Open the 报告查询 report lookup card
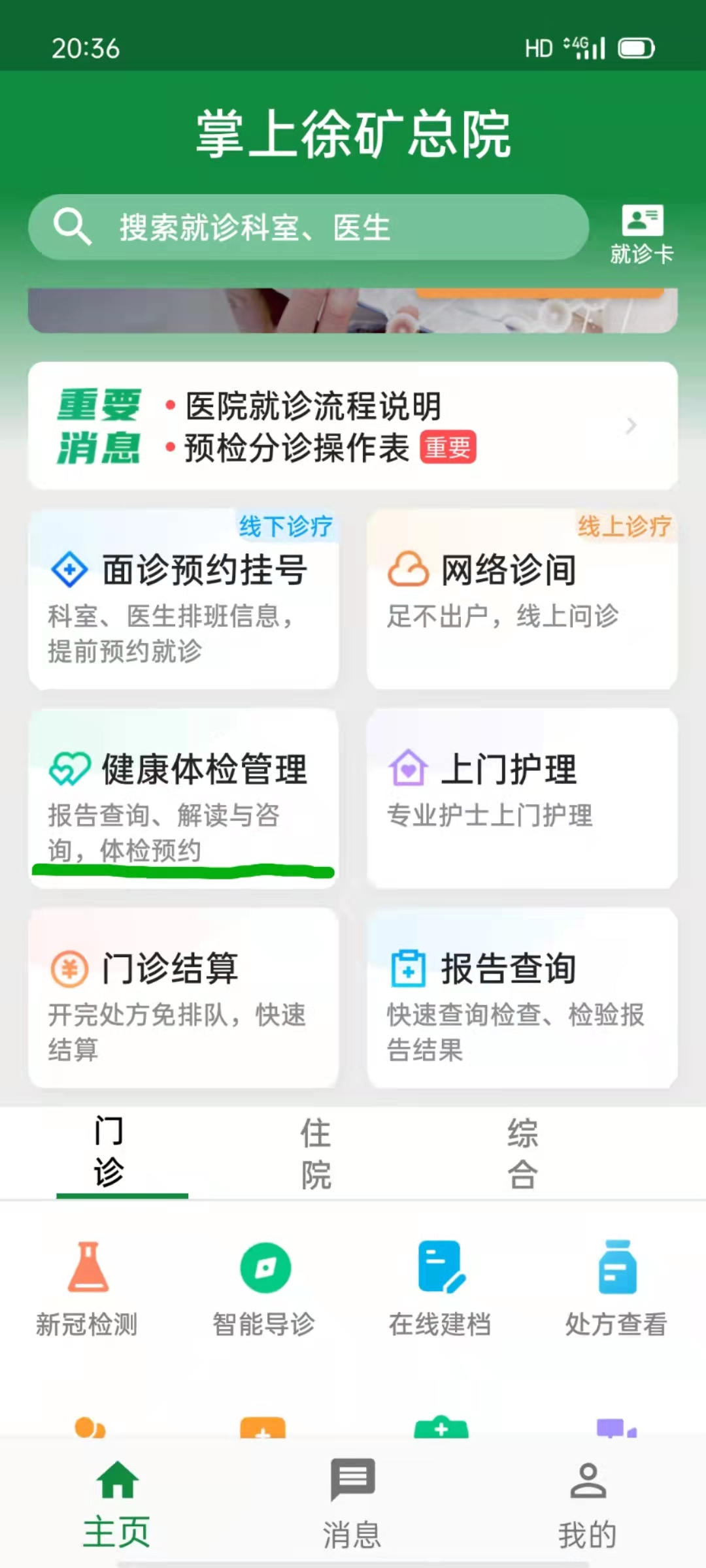The height and width of the screenshot is (1568, 706). [522, 998]
